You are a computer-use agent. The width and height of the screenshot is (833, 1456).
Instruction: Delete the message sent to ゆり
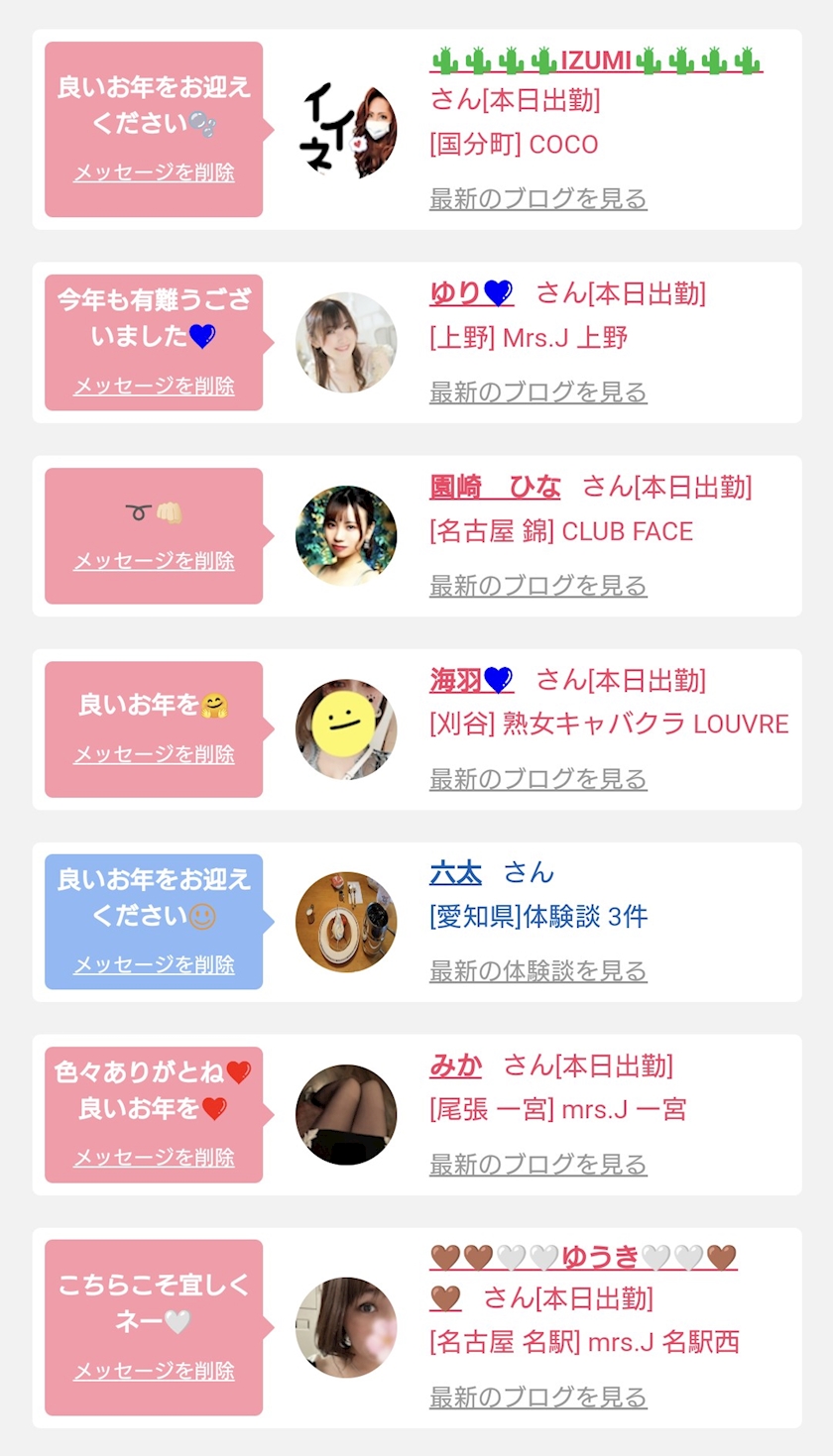tap(154, 386)
